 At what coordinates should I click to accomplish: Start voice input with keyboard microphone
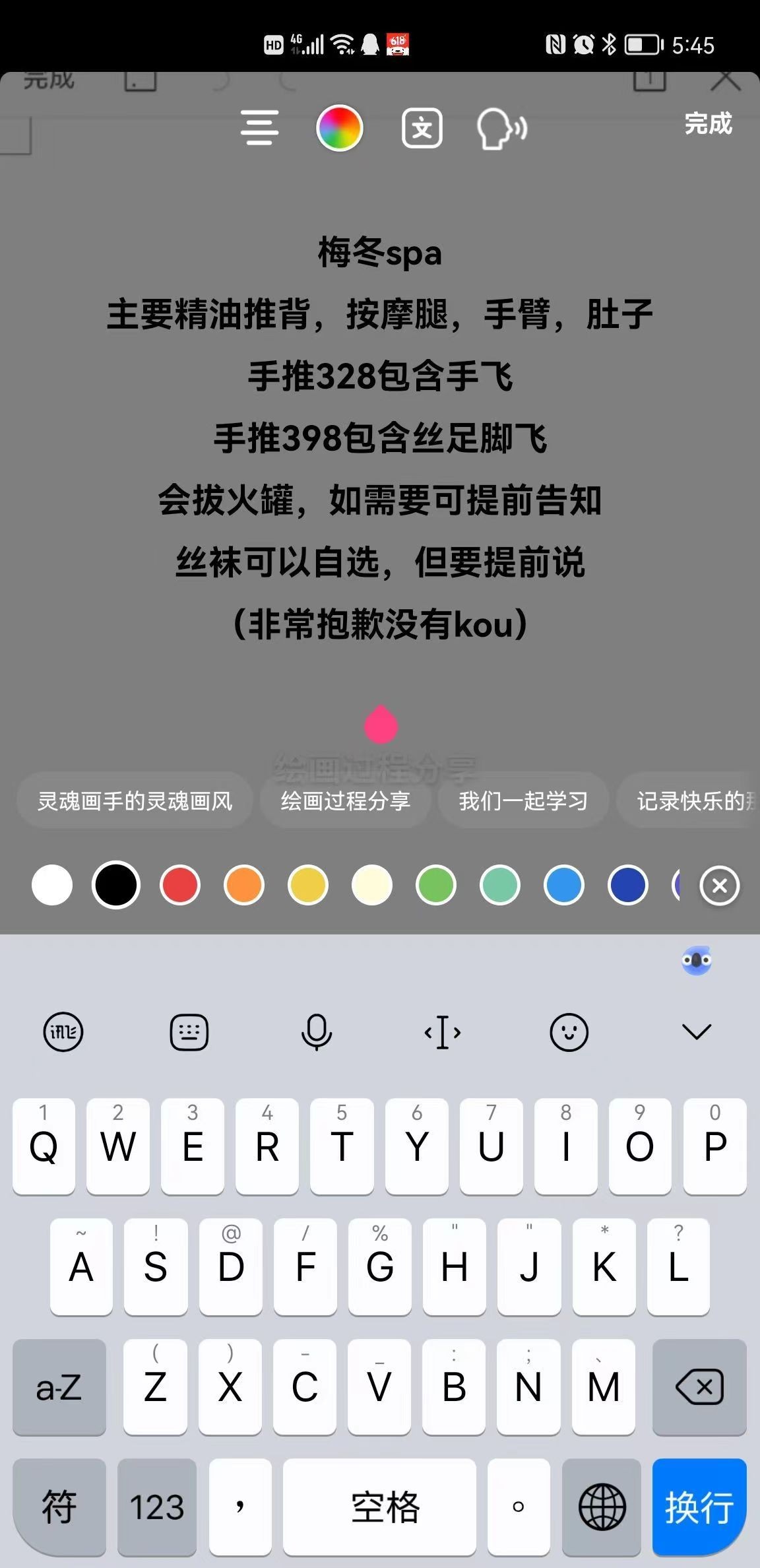coord(316,1031)
